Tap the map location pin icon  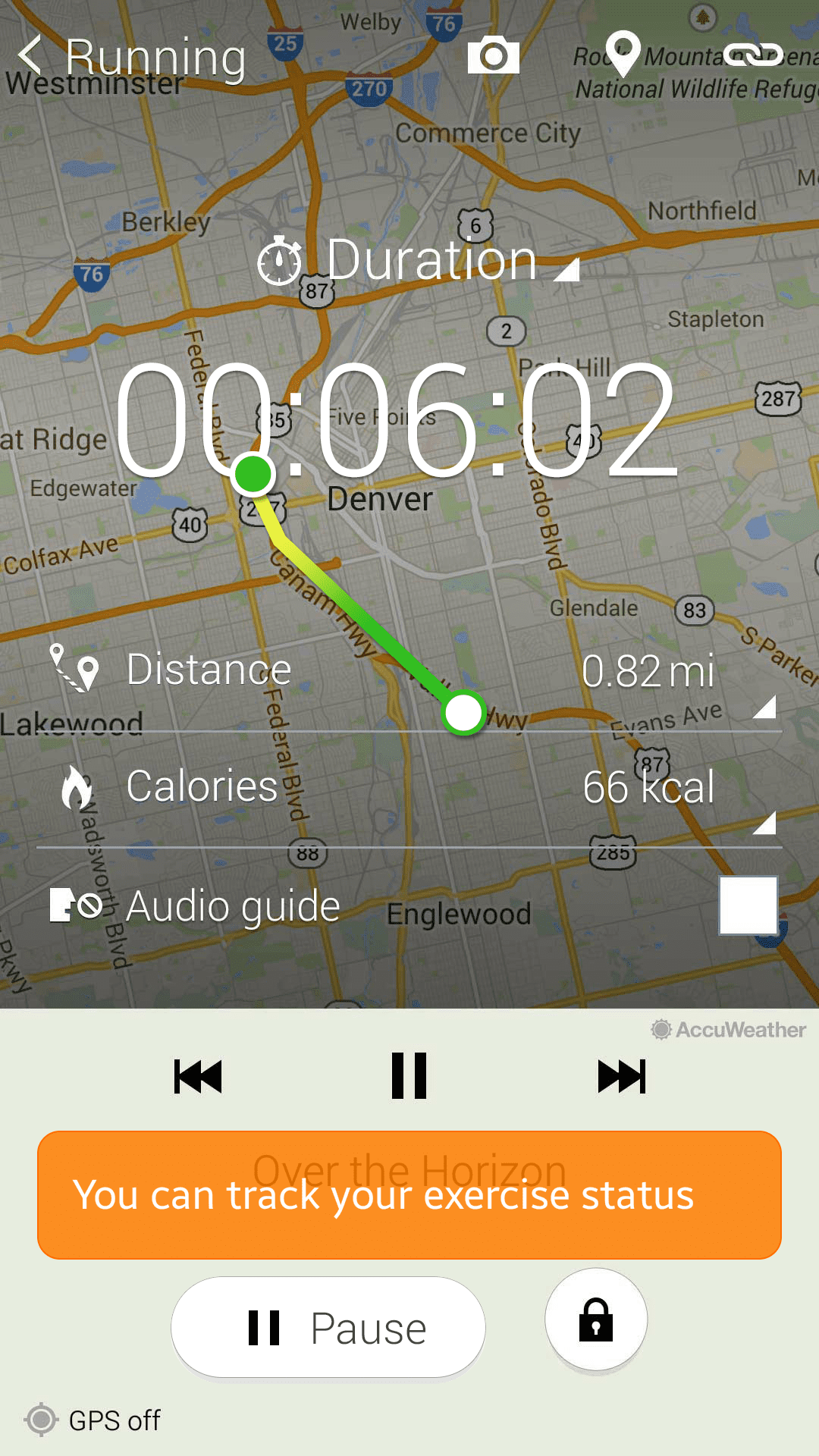[x=623, y=54]
